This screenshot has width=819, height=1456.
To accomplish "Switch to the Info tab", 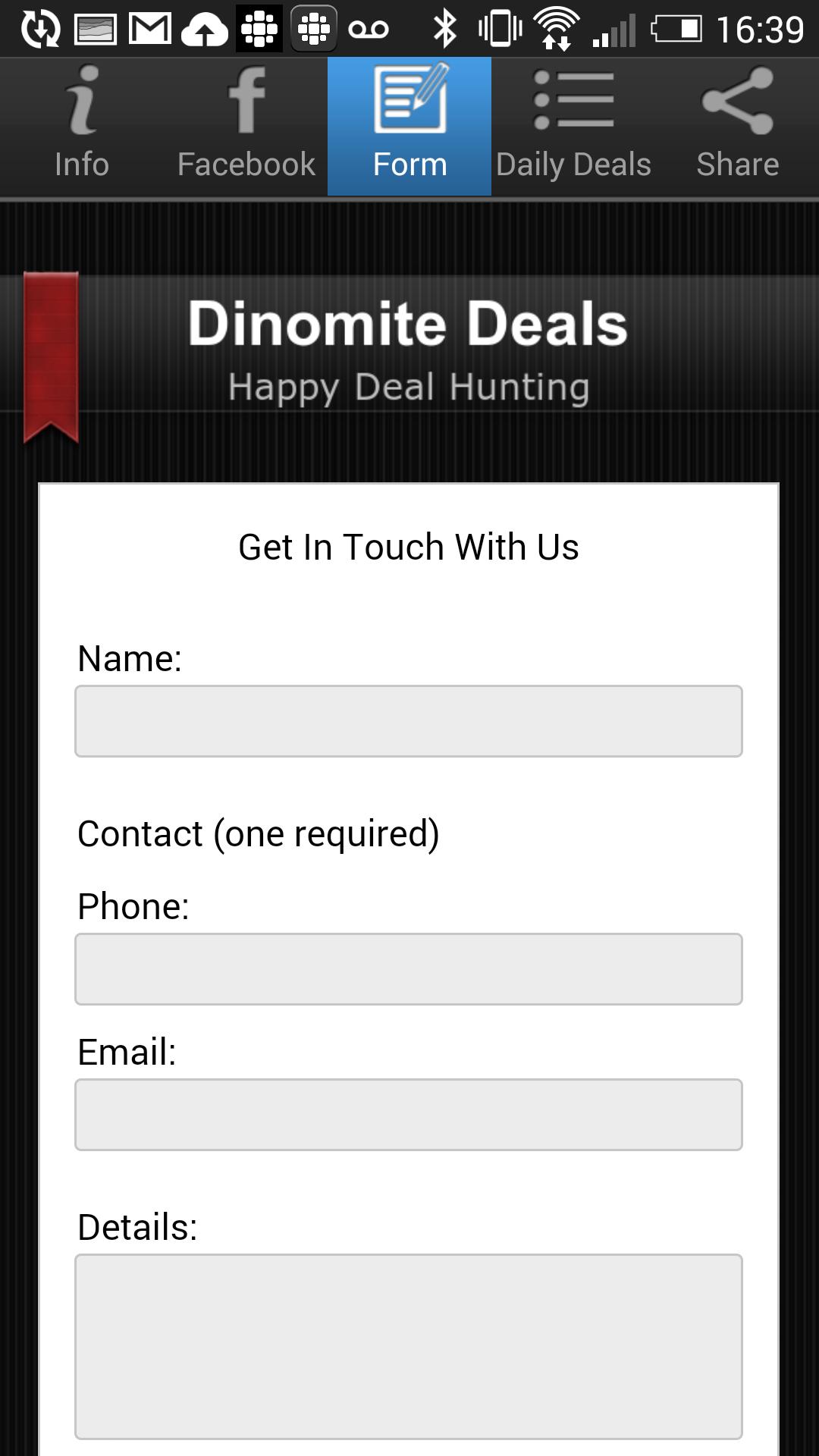I will [x=80, y=125].
